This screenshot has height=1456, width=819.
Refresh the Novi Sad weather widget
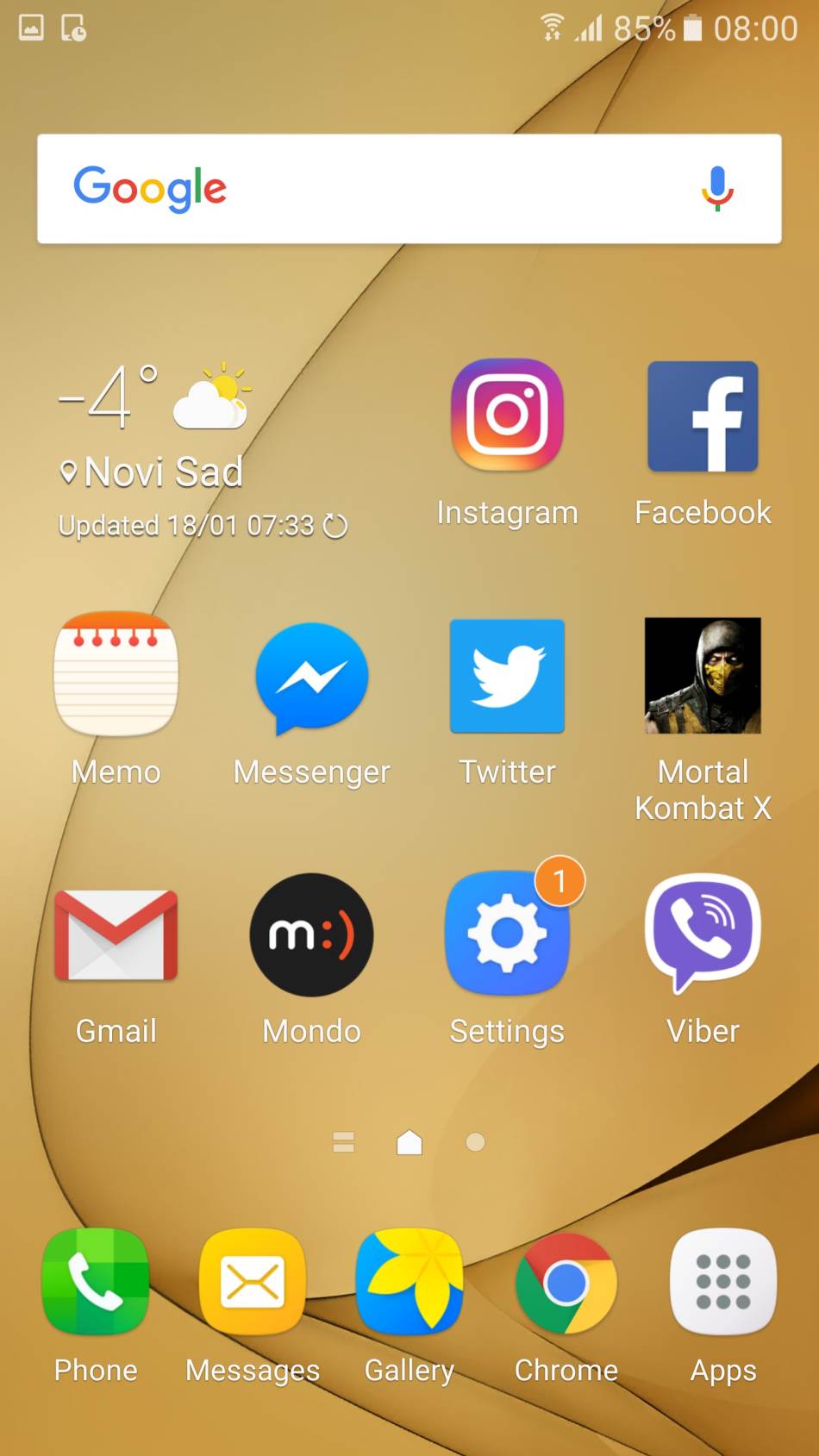pyautogui.click(x=335, y=526)
